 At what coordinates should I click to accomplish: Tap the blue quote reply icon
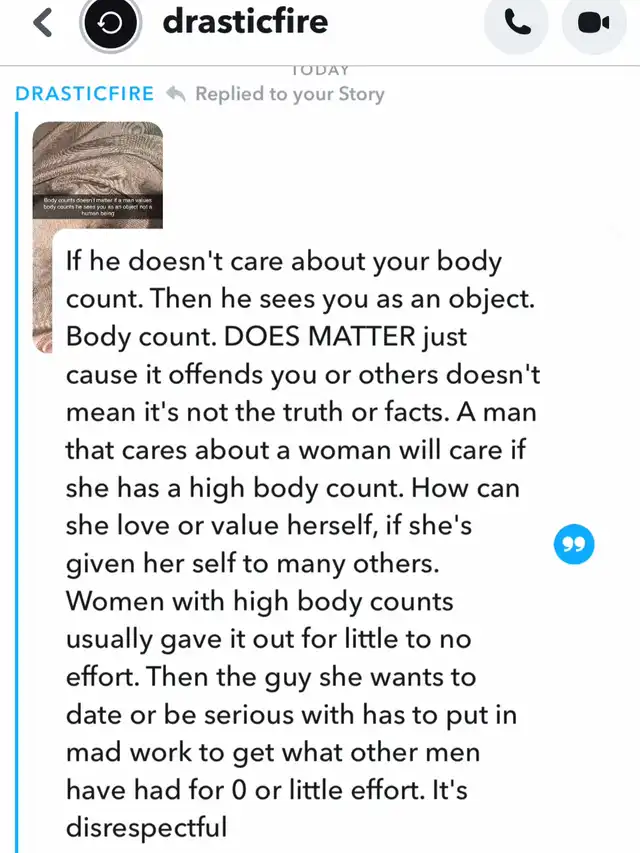[x=574, y=544]
